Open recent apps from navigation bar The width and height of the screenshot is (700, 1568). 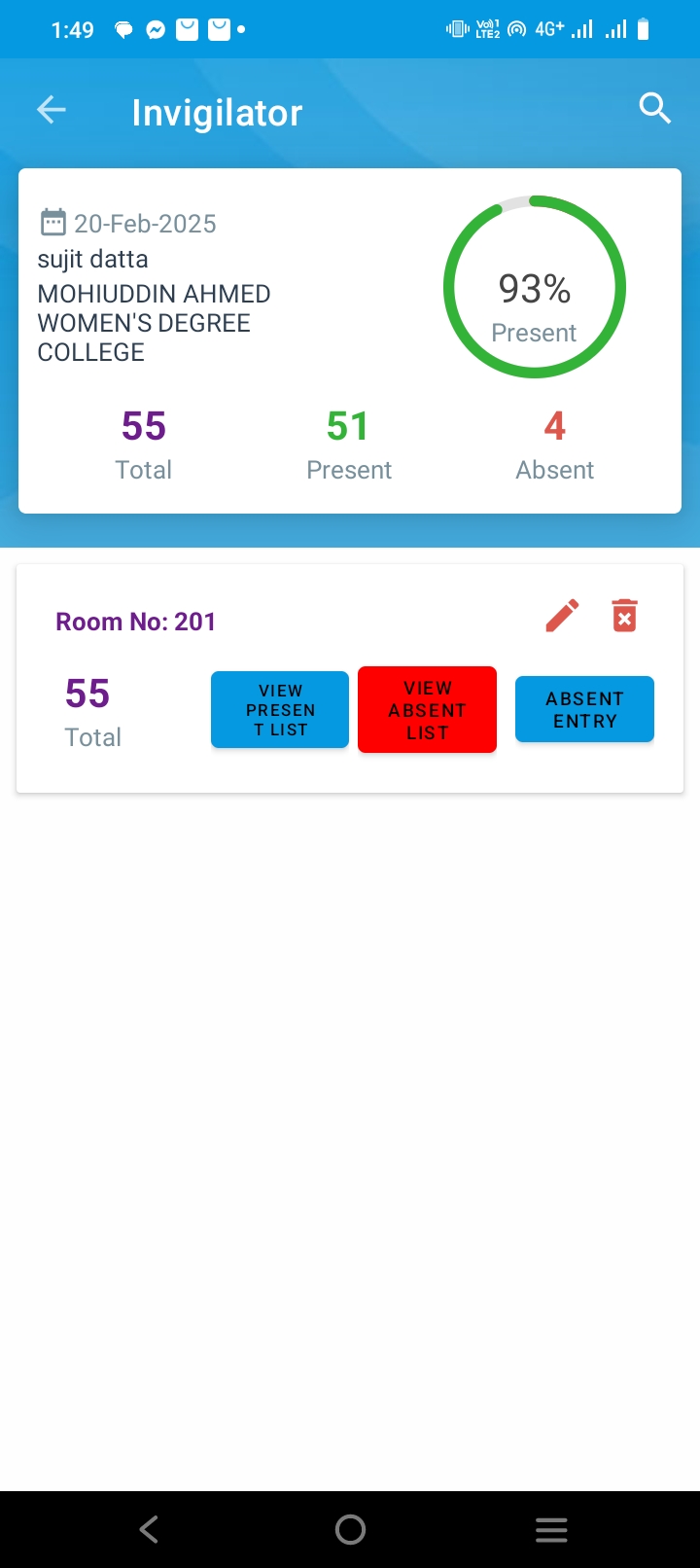[x=551, y=1530]
